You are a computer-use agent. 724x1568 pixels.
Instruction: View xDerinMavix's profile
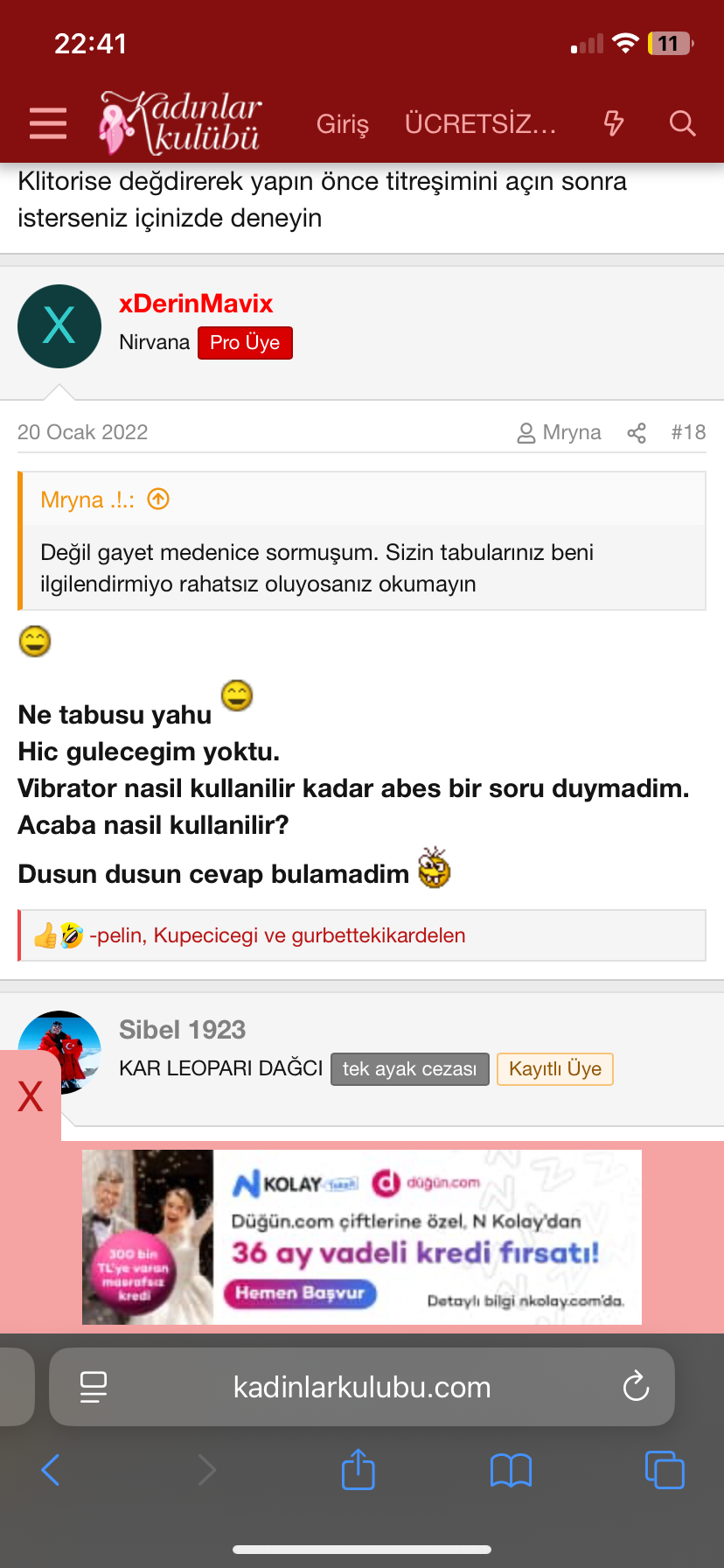196,304
